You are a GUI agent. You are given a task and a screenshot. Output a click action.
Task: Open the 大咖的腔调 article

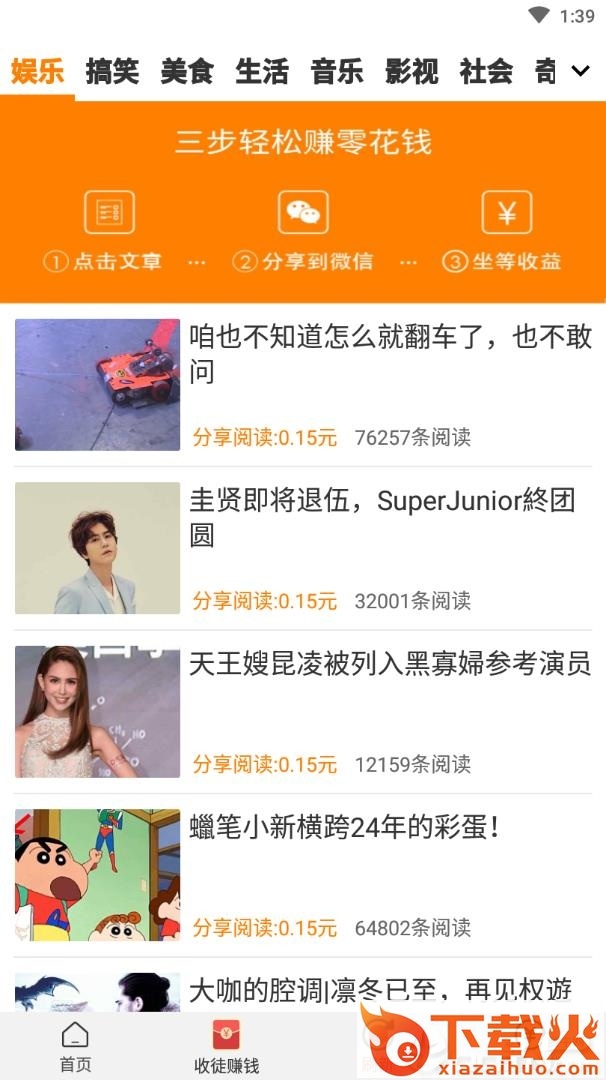(x=380, y=990)
